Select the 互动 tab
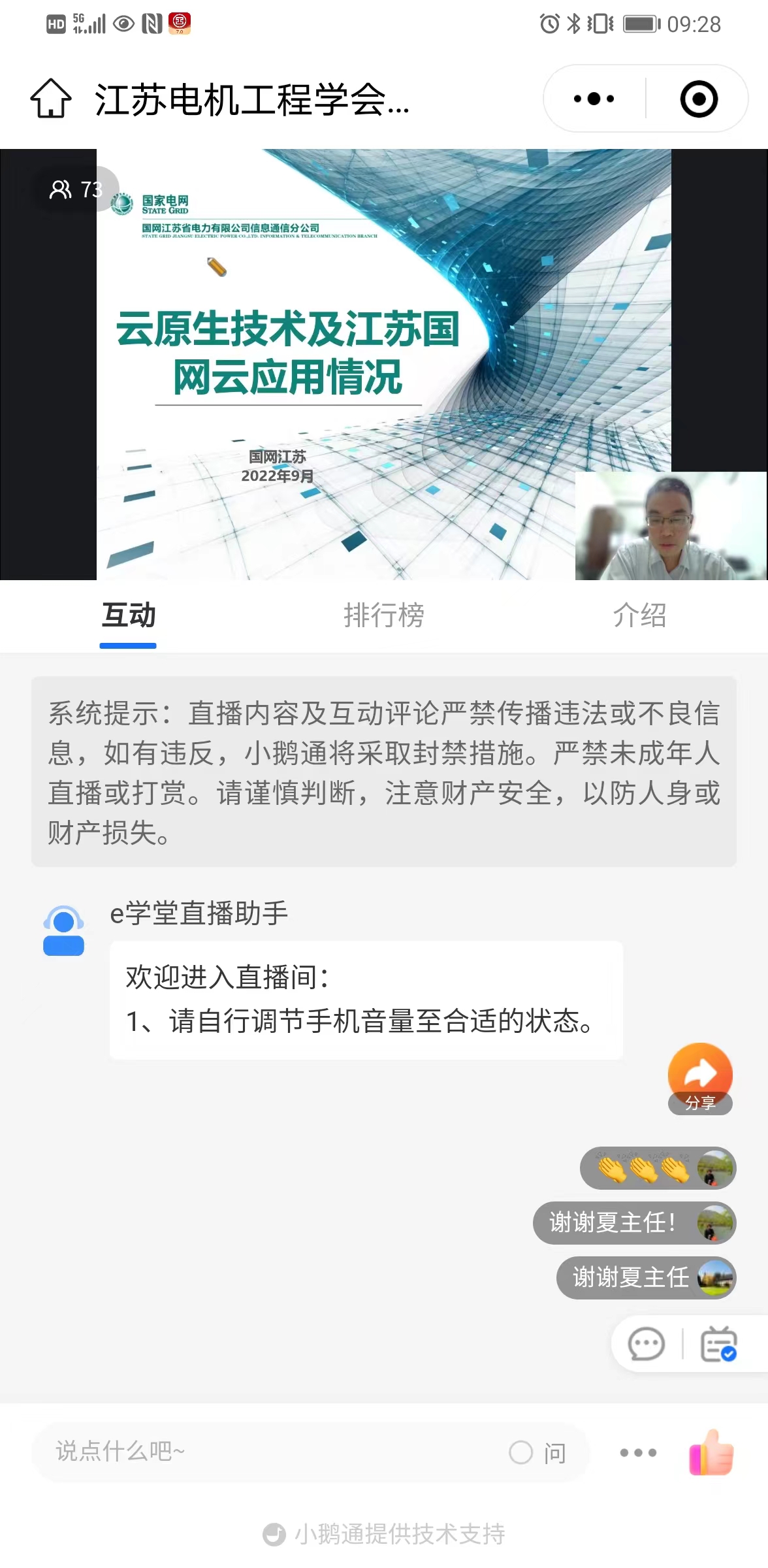Viewport: 768px width, 1568px height. click(129, 615)
